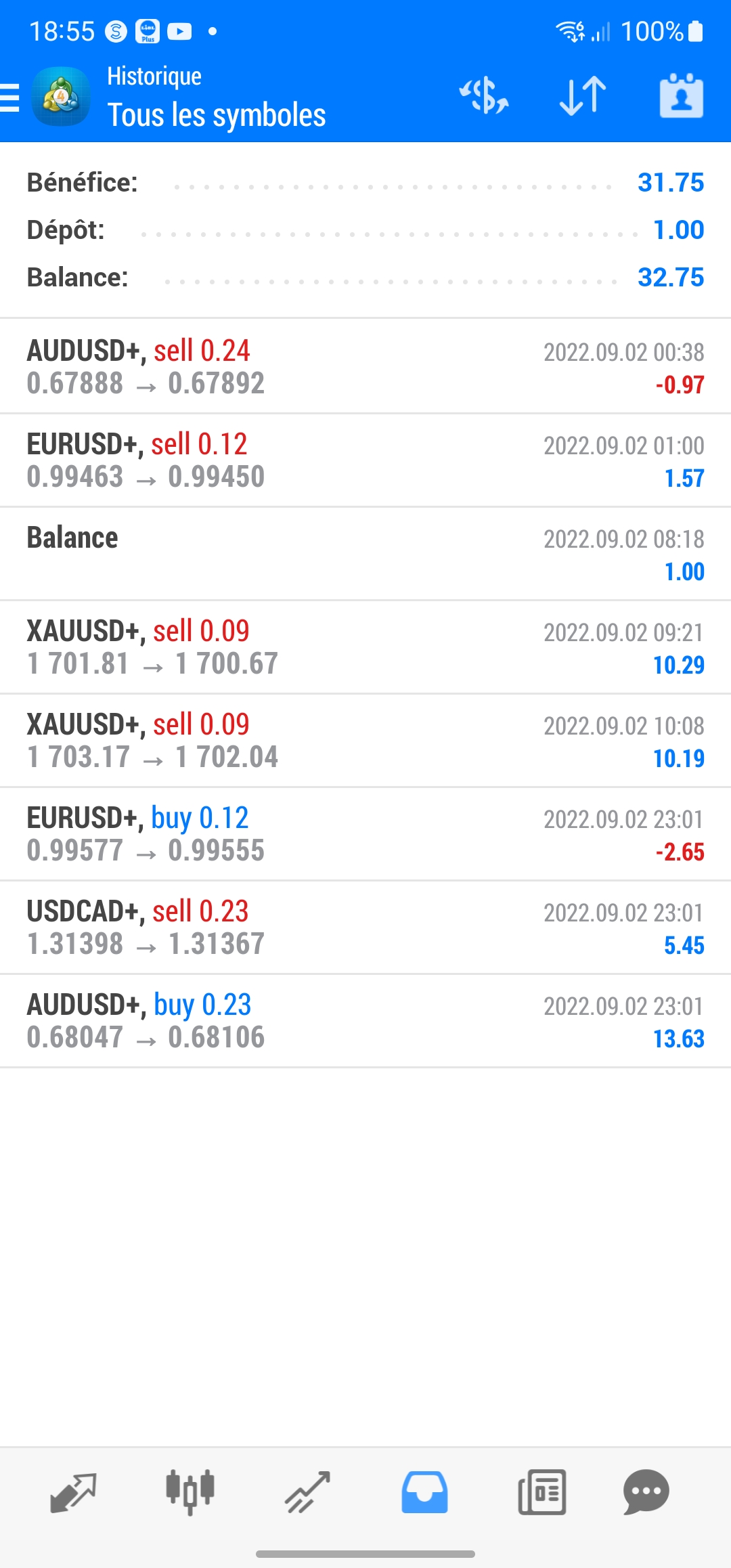Open the XAUUSD+ trade with 10.29 profit
The width and height of the screenshot is (731, 1568).
pyautogui.click(x=365, y=647)
